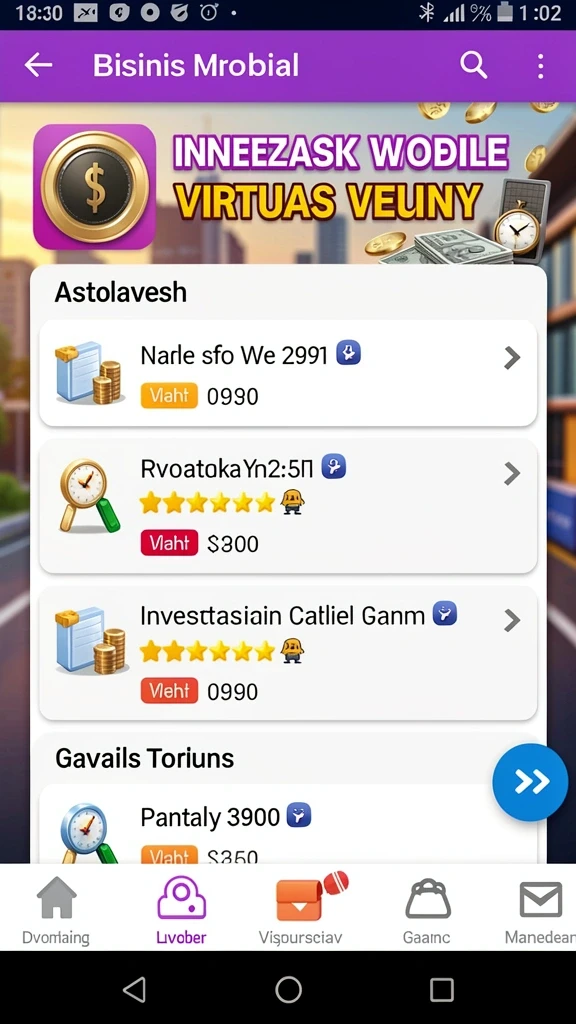The height and width of the screenshot is (1024, 576).
Task: Open search in the app bar
Action: (x=473, y=65)
